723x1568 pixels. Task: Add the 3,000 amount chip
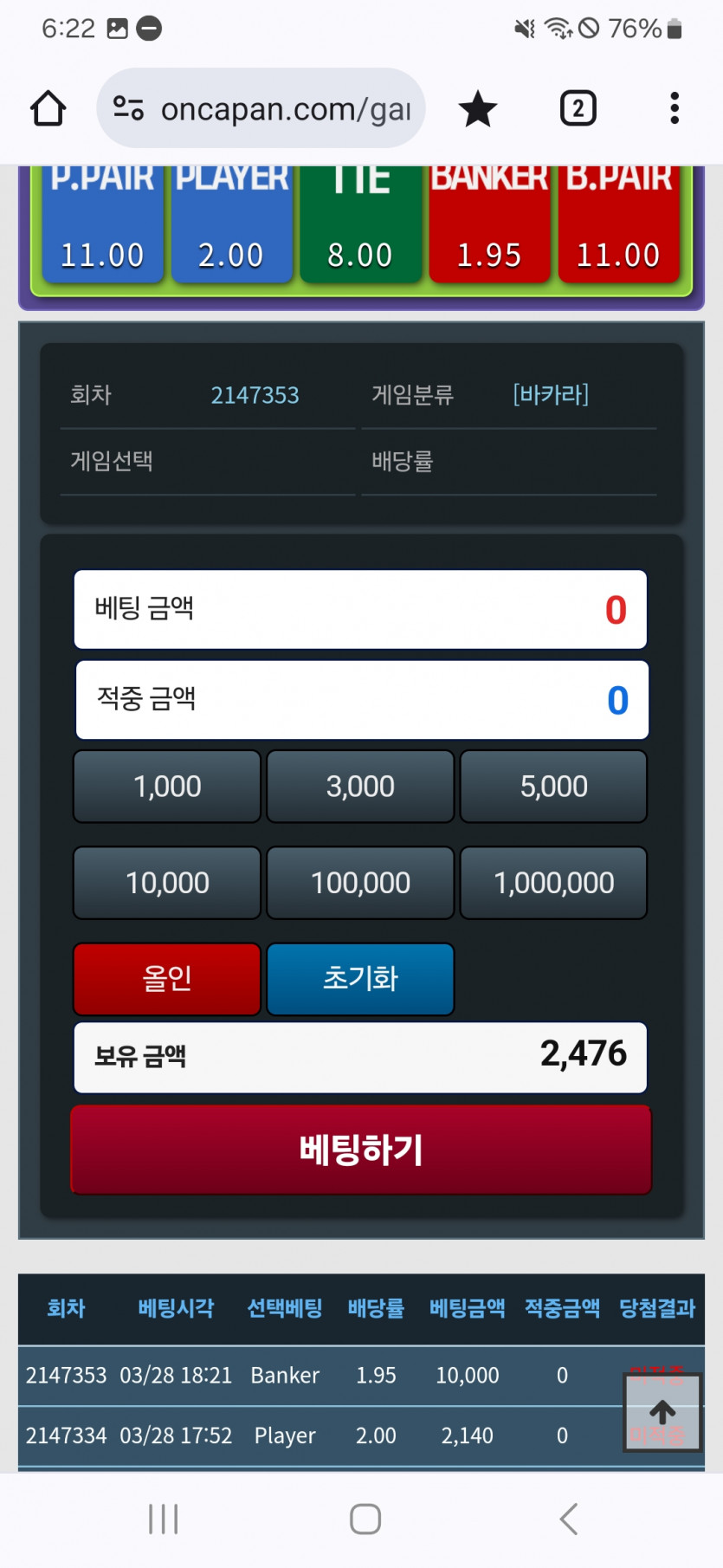[360, 787]
